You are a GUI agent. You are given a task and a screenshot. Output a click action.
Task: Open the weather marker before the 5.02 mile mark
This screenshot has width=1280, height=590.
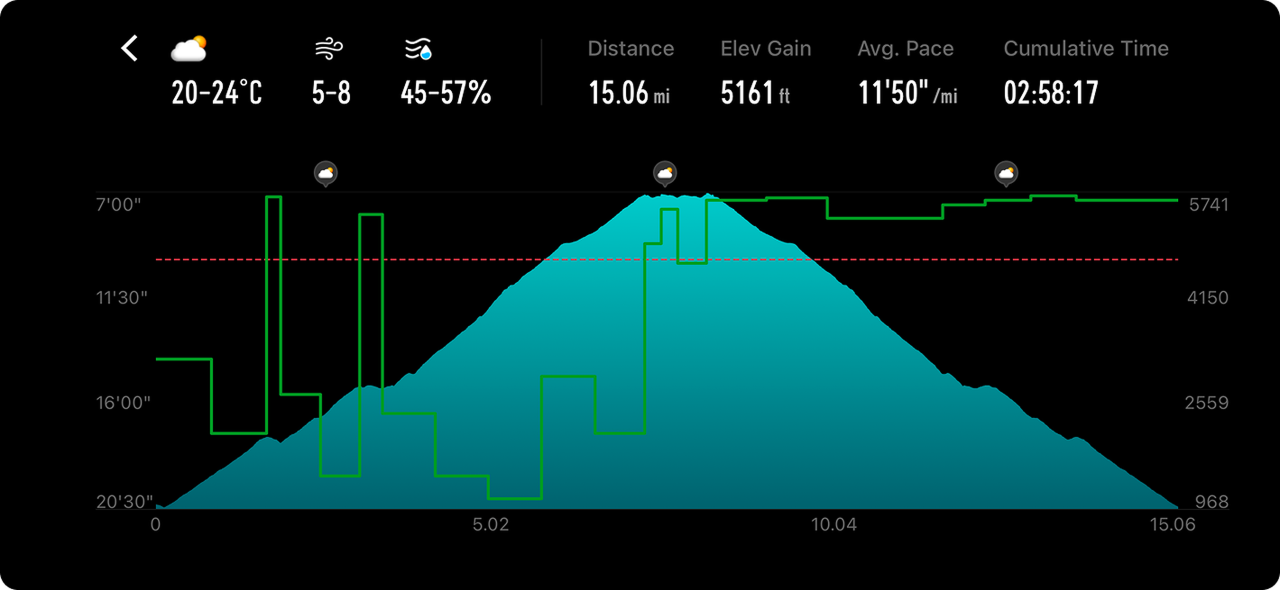pos(325,174)
